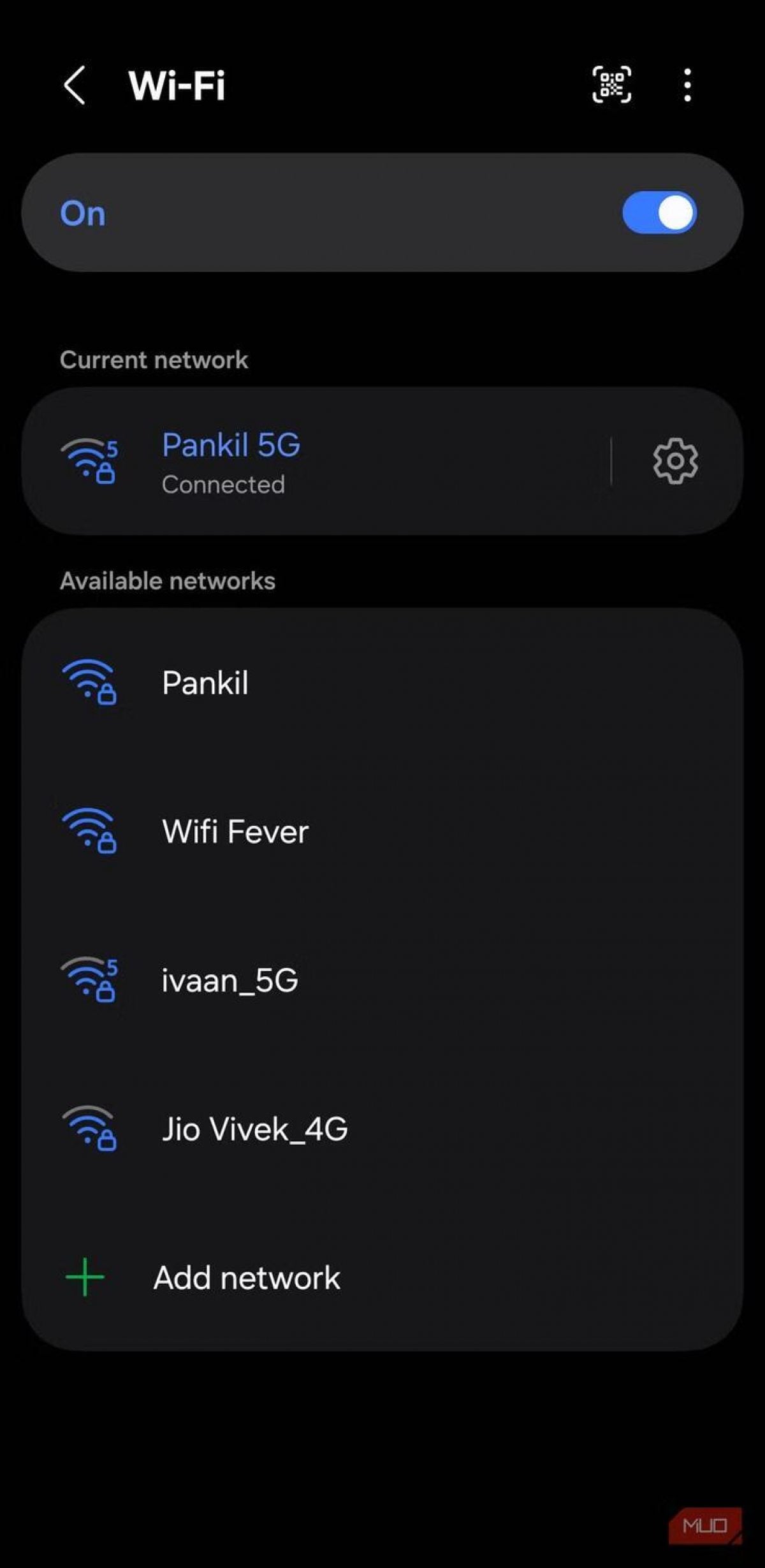Choose the Jio Vivek_4G network
Screen dimensions: 765x1568
click(x=254, y=1129)
